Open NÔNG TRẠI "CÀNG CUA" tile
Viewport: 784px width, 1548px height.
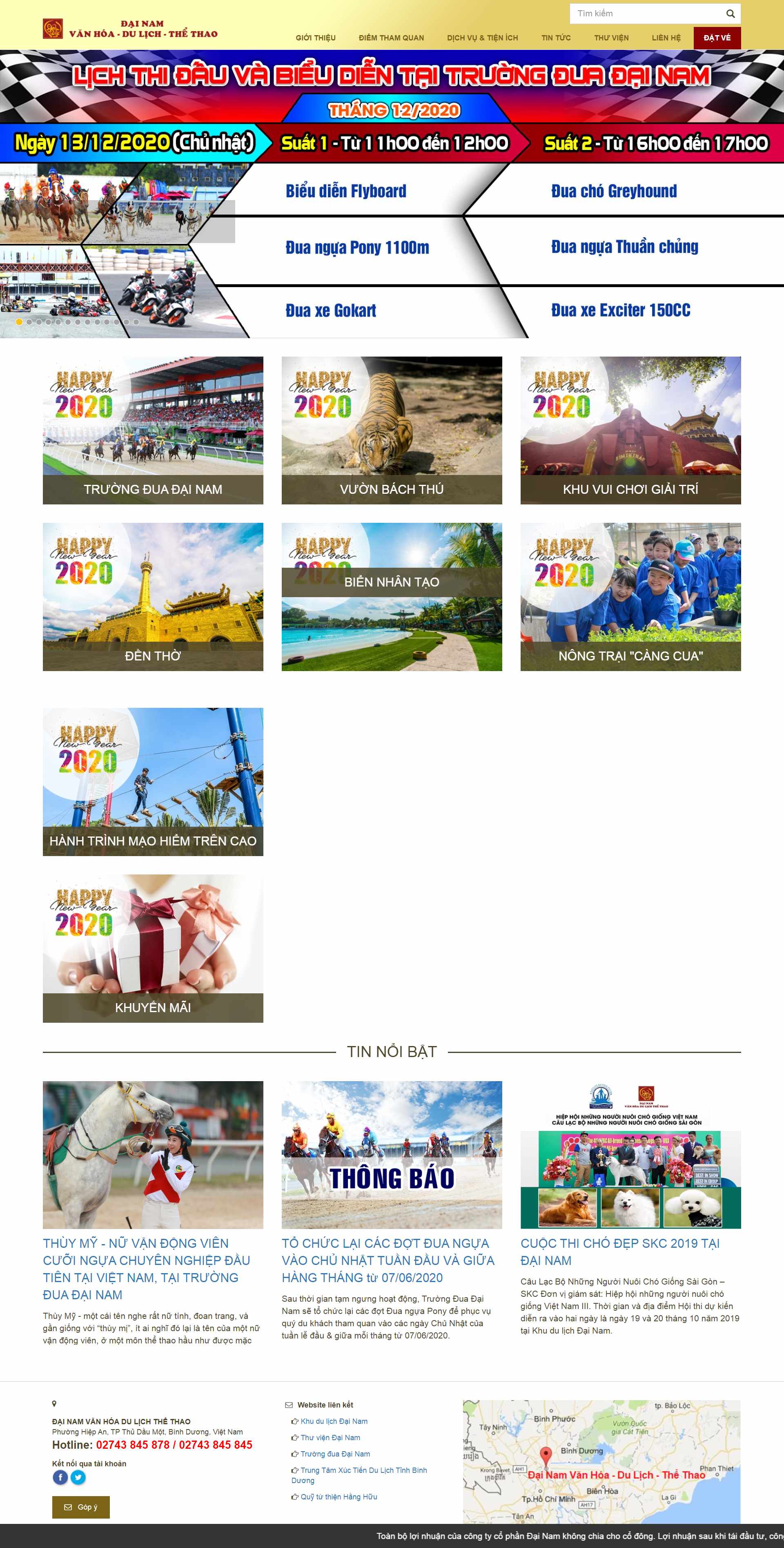click(x=630, y=597)
